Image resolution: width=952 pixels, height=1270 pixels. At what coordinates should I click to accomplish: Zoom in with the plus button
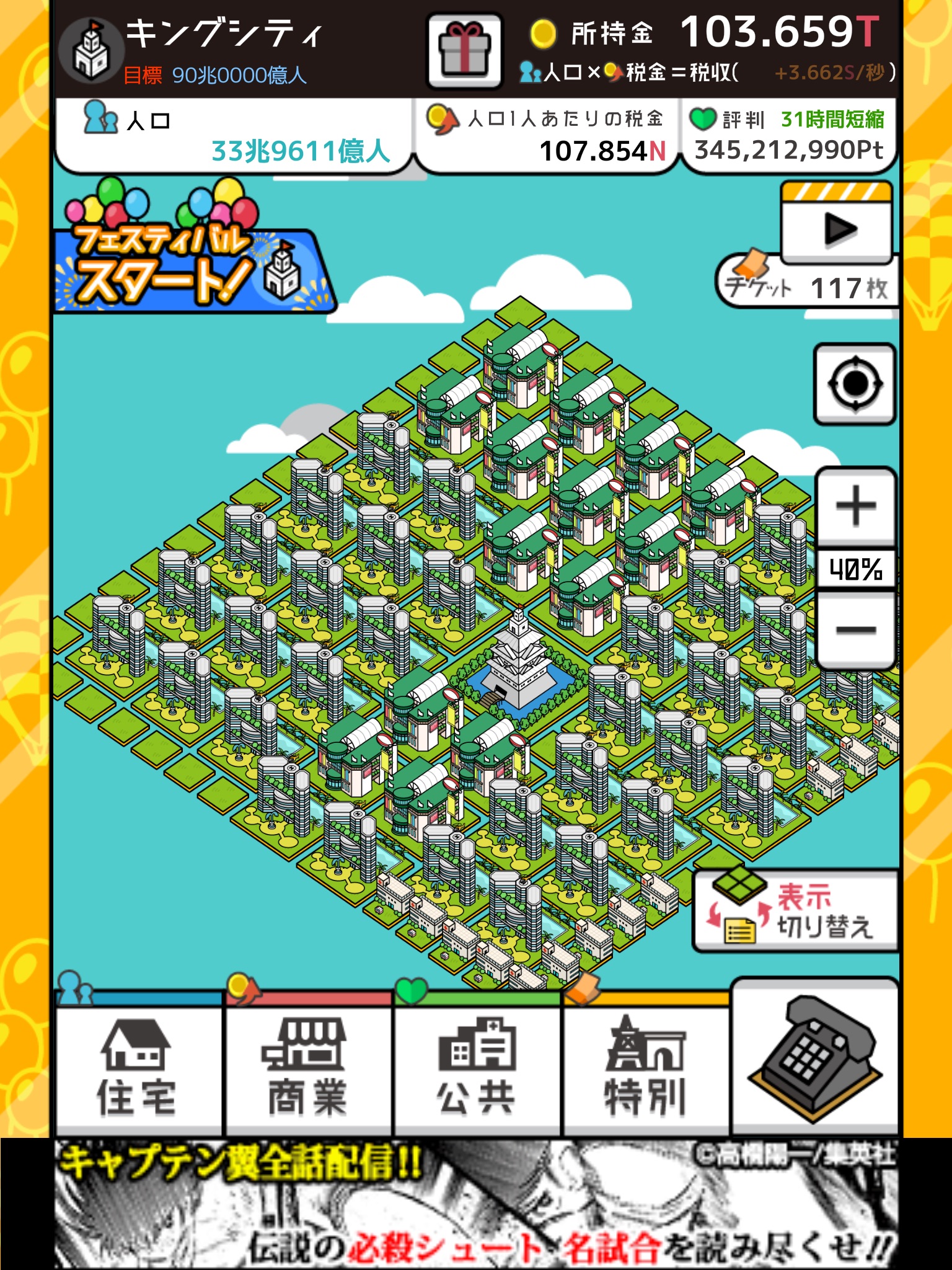[x=855, y=507]
